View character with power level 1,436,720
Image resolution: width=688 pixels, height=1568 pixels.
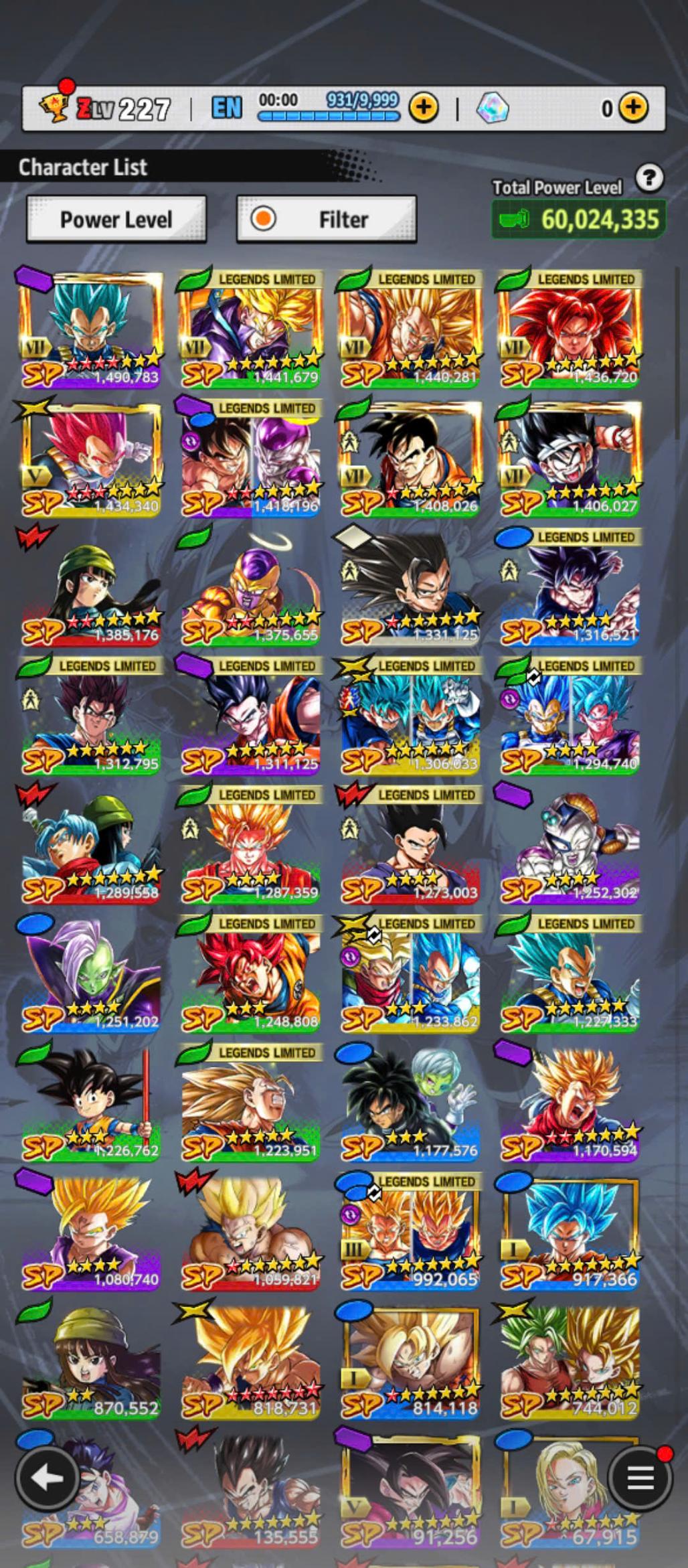(x=570, y=328)
